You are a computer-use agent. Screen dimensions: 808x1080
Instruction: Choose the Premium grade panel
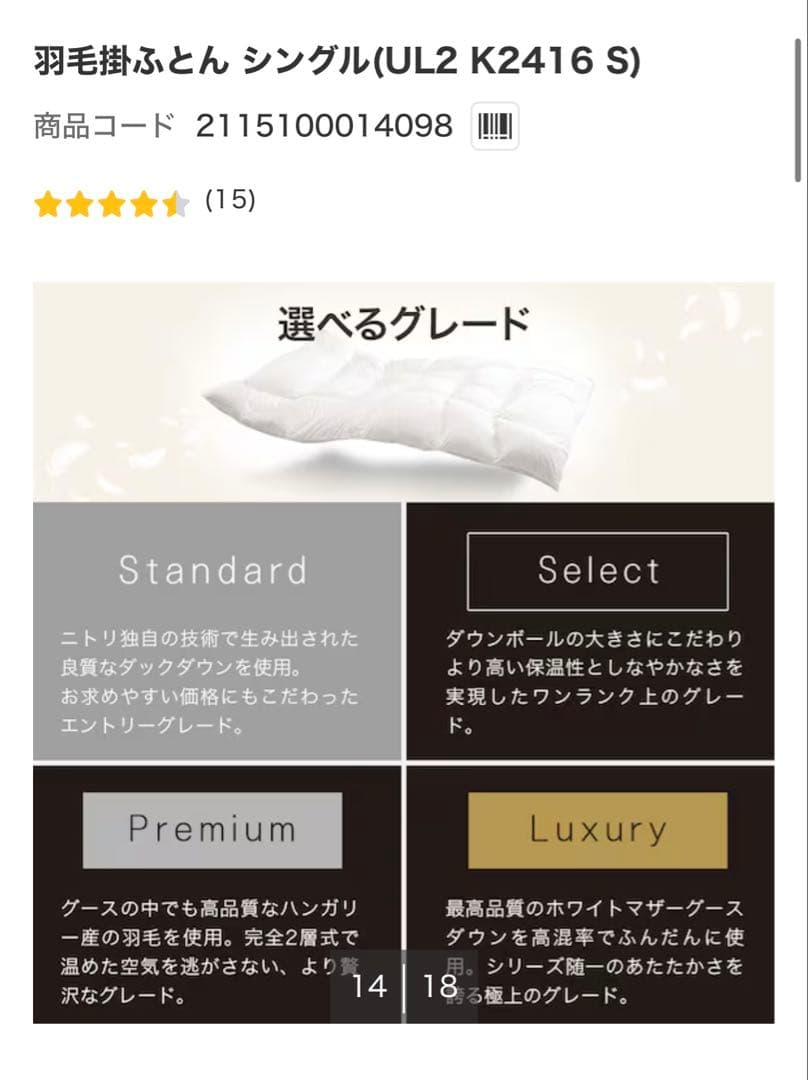213,890
